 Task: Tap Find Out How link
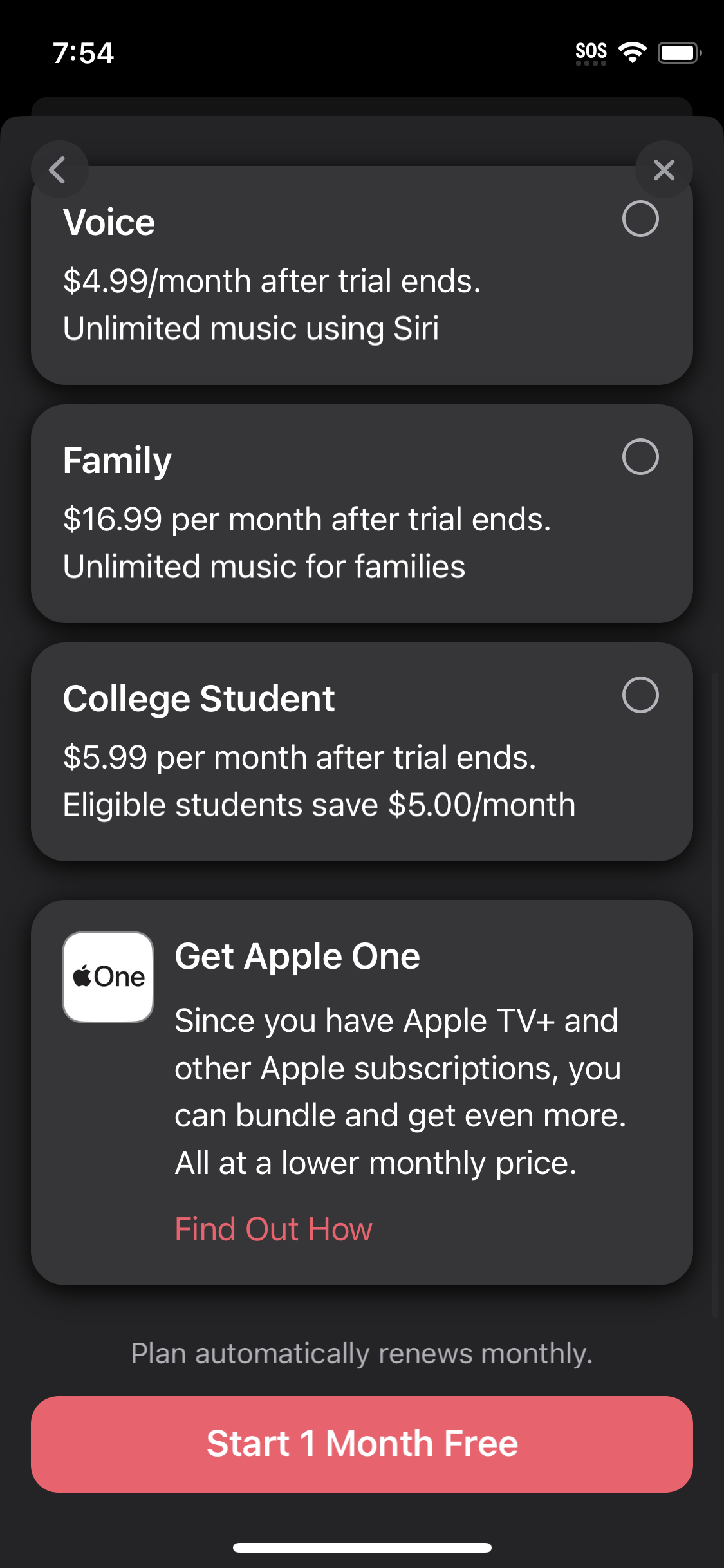[x=273, y=1228]
